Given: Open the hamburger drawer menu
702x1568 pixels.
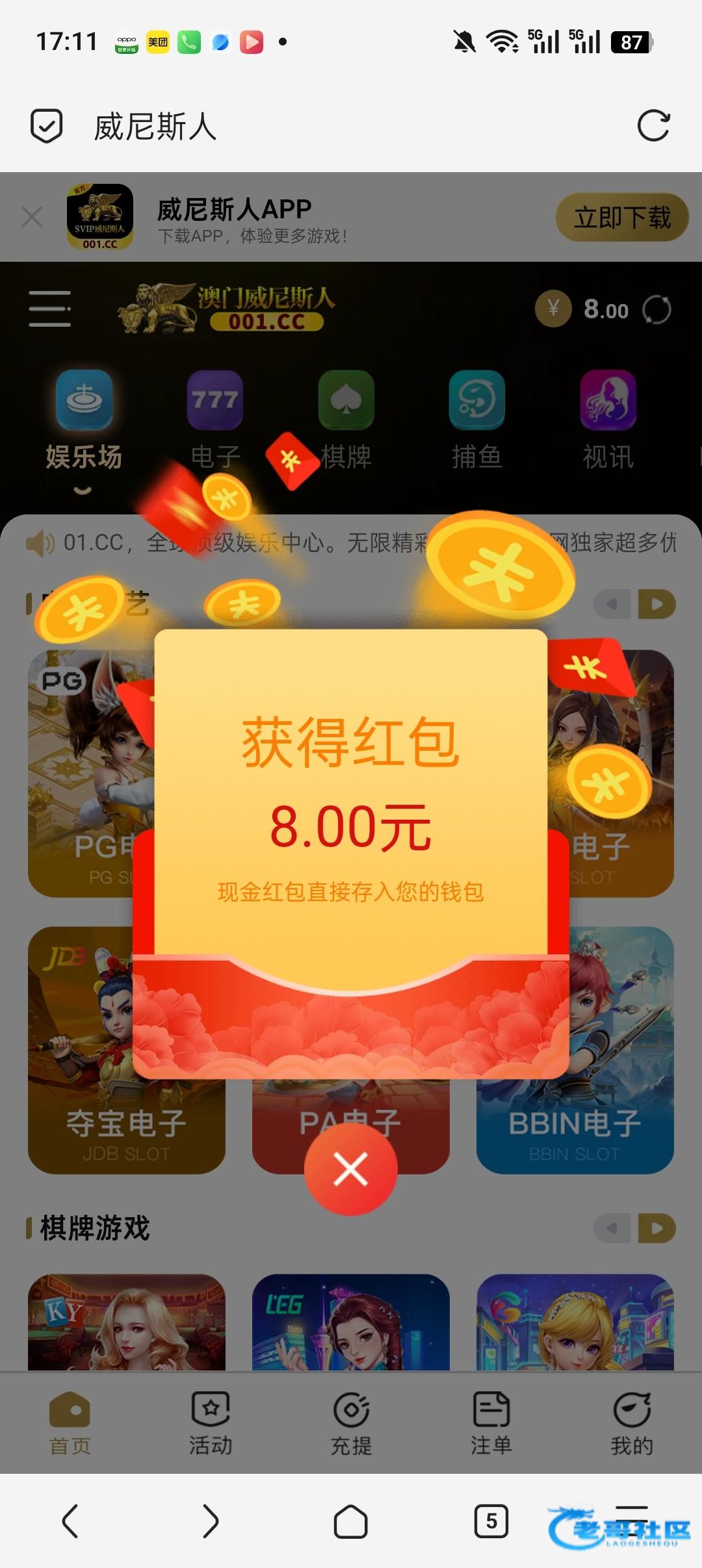Looking at the screenshot, I should [49, 309].
